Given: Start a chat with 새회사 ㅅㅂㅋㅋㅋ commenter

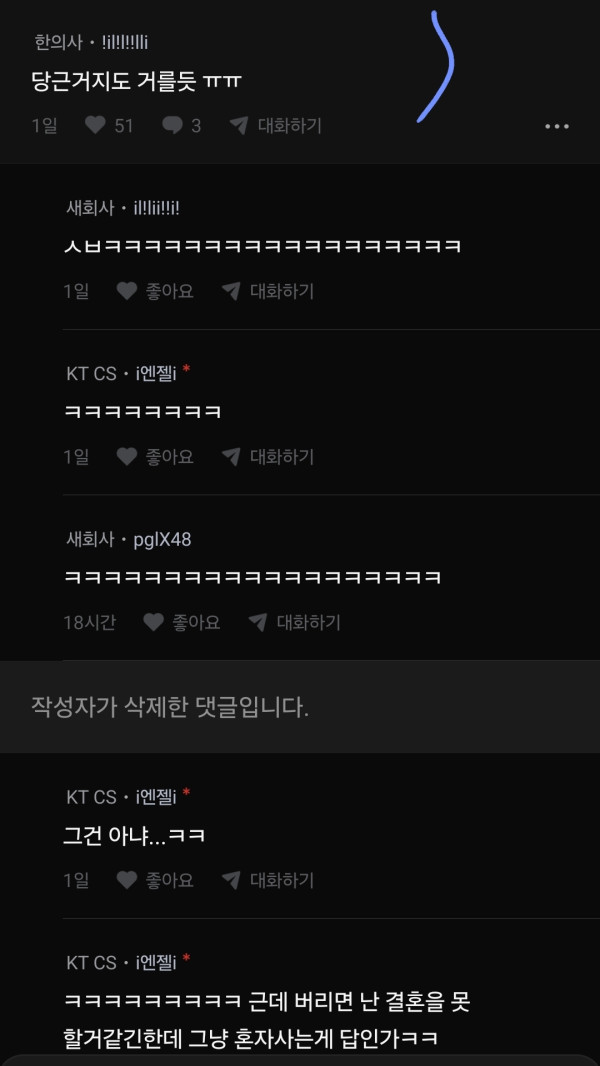Looking at the screenshot, I should pos(268,291).
